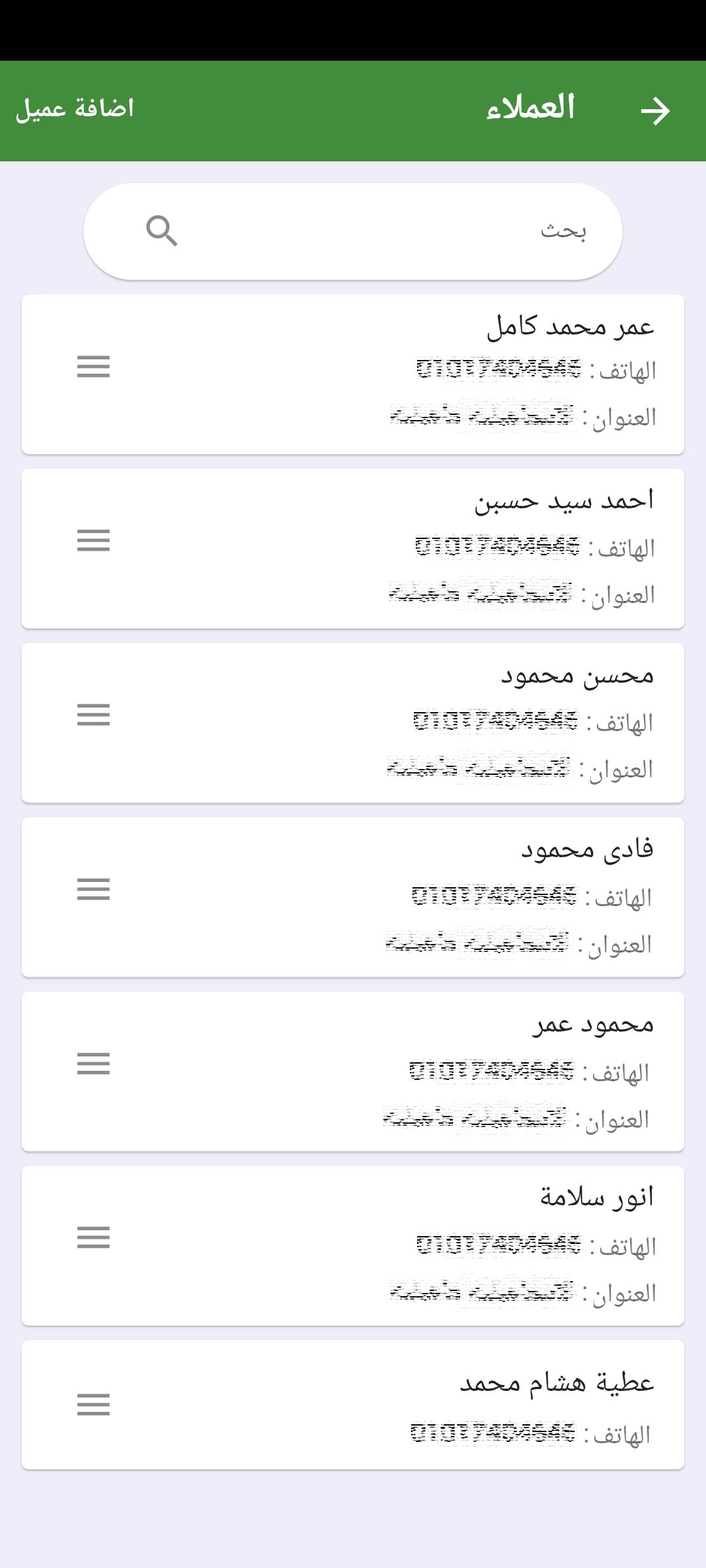Open menu icon for انور سلامة

tap(93, 1237)
